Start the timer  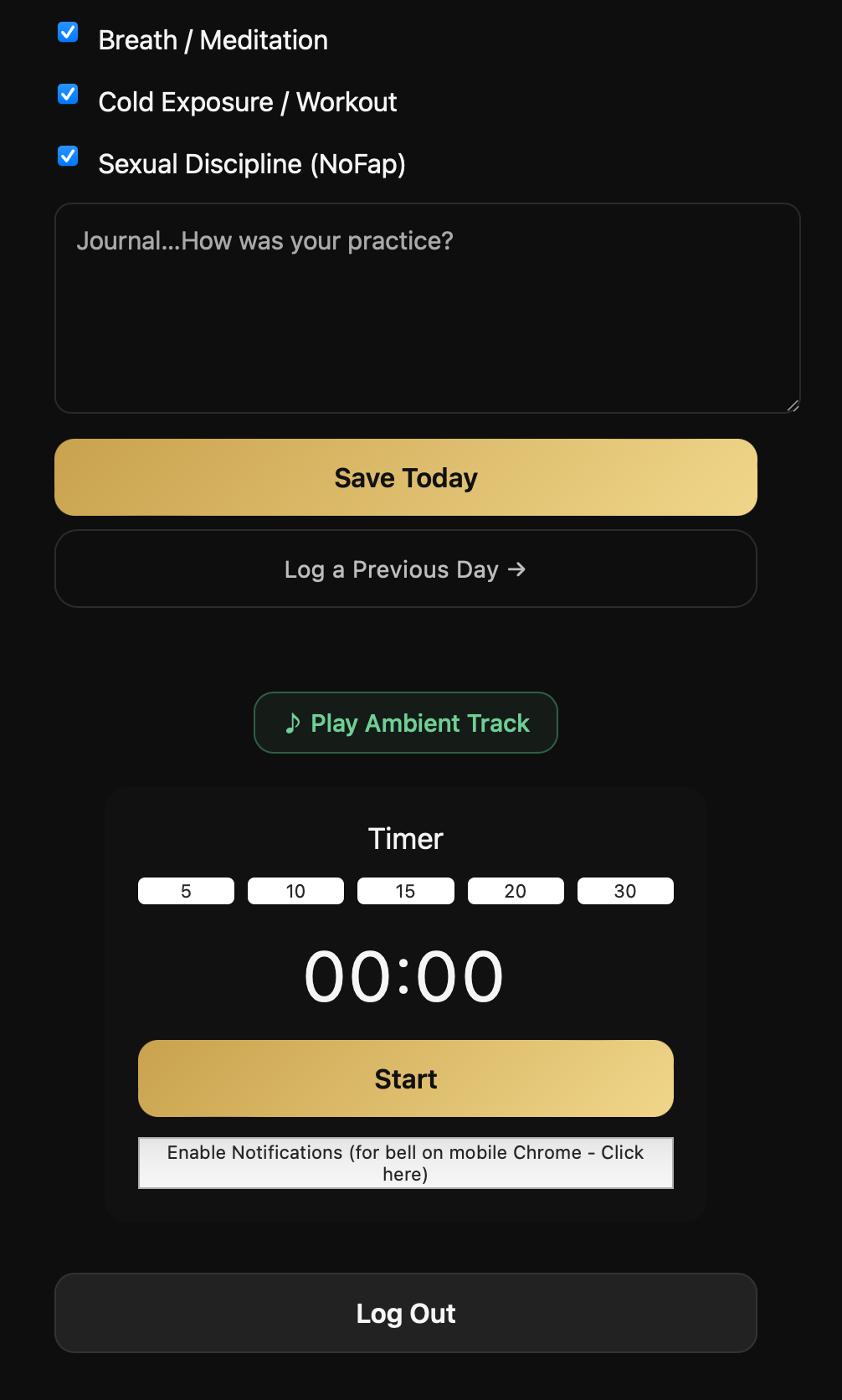(406, 1078)
